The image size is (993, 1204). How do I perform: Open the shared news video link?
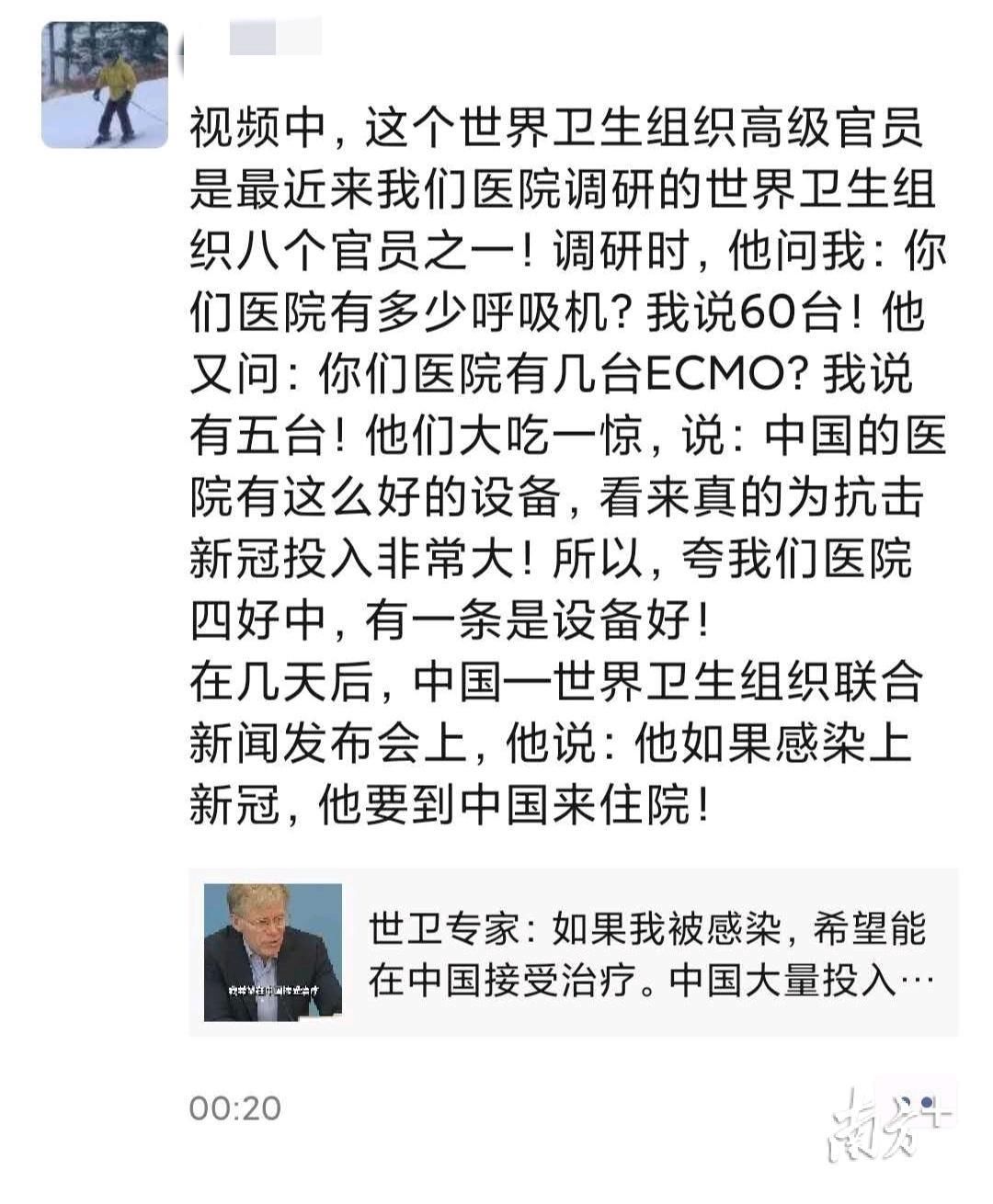point(570,947)
